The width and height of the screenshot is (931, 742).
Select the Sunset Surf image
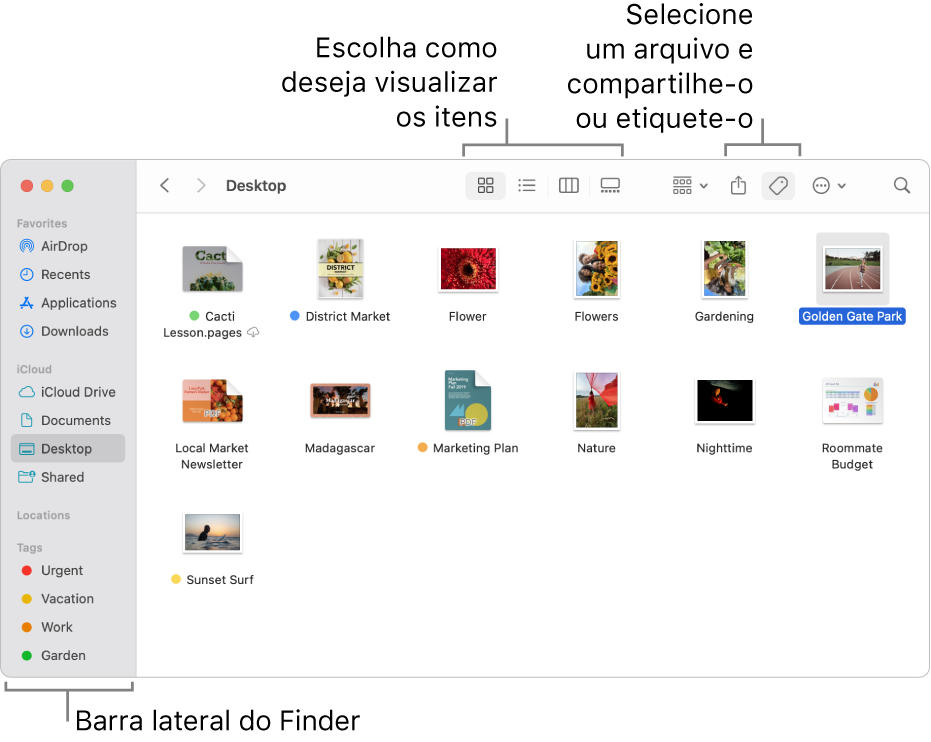pyautogui.click(x=212, y=533)
